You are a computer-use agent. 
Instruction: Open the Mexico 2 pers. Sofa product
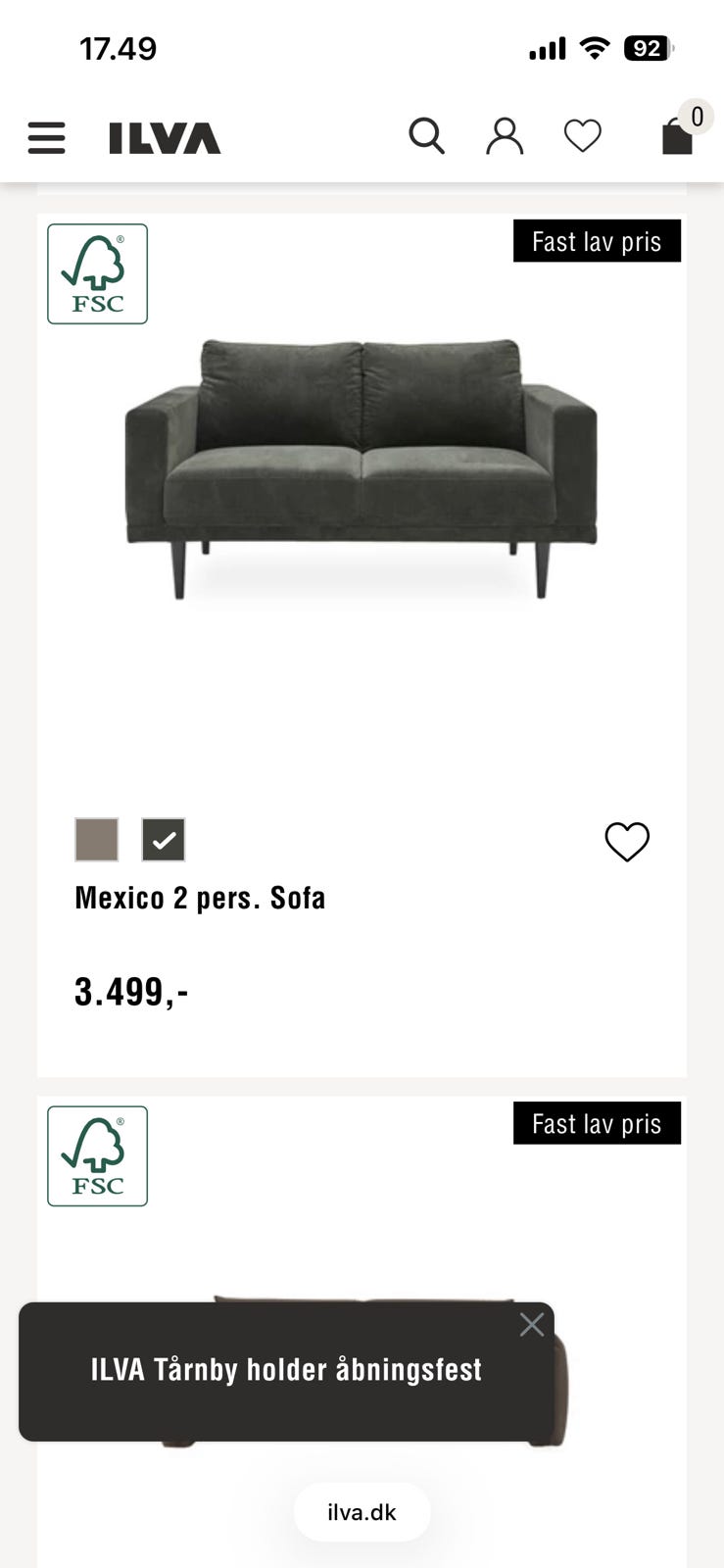tap(200, 898)
